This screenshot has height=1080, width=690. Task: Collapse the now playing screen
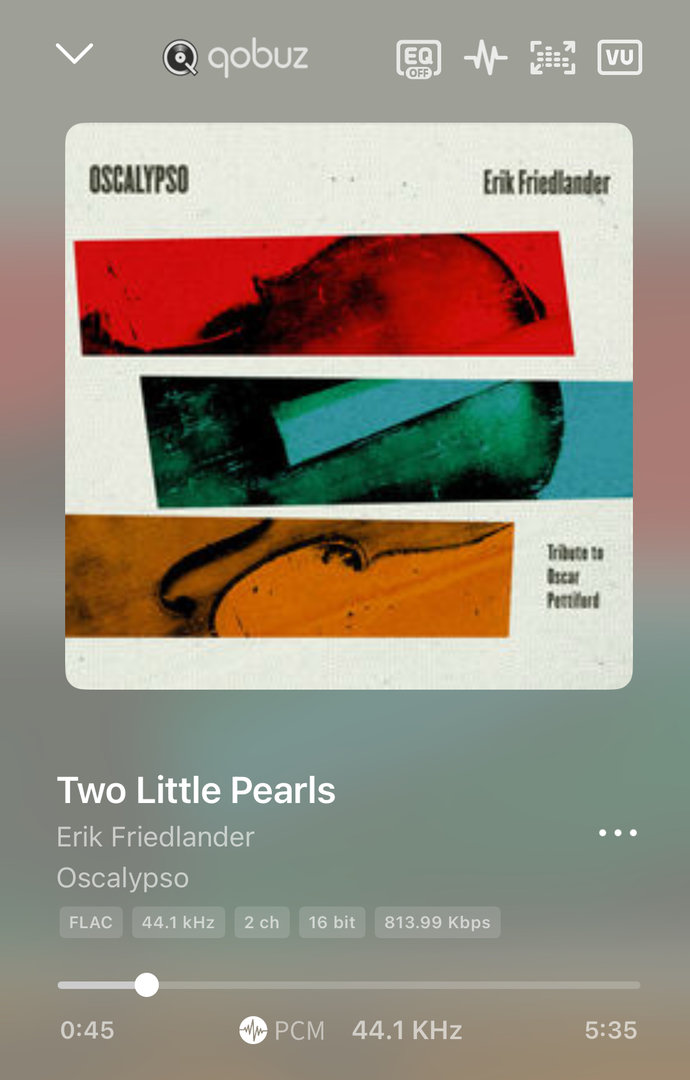tap(75, 55)
